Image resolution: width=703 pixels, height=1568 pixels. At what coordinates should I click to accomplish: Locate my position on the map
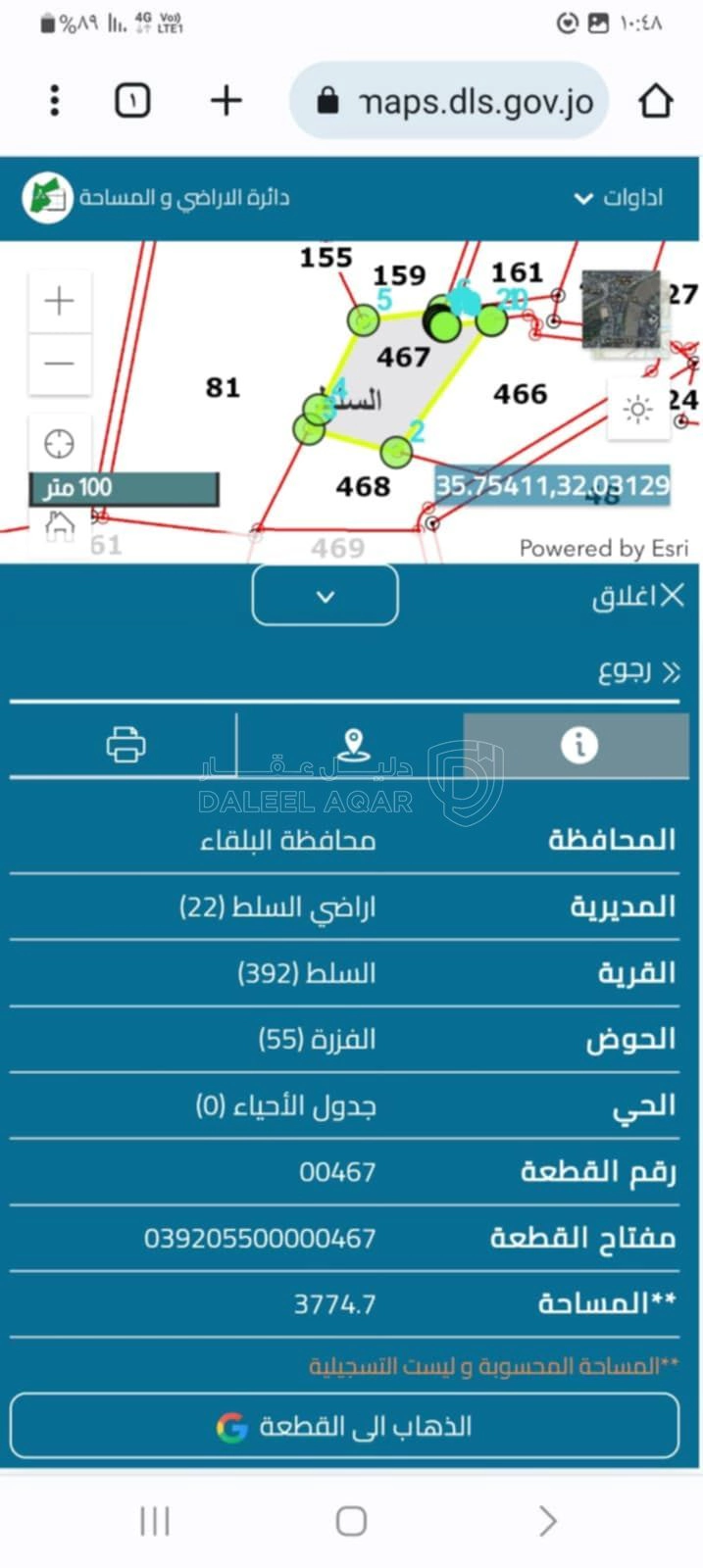(x=60, y=444)
